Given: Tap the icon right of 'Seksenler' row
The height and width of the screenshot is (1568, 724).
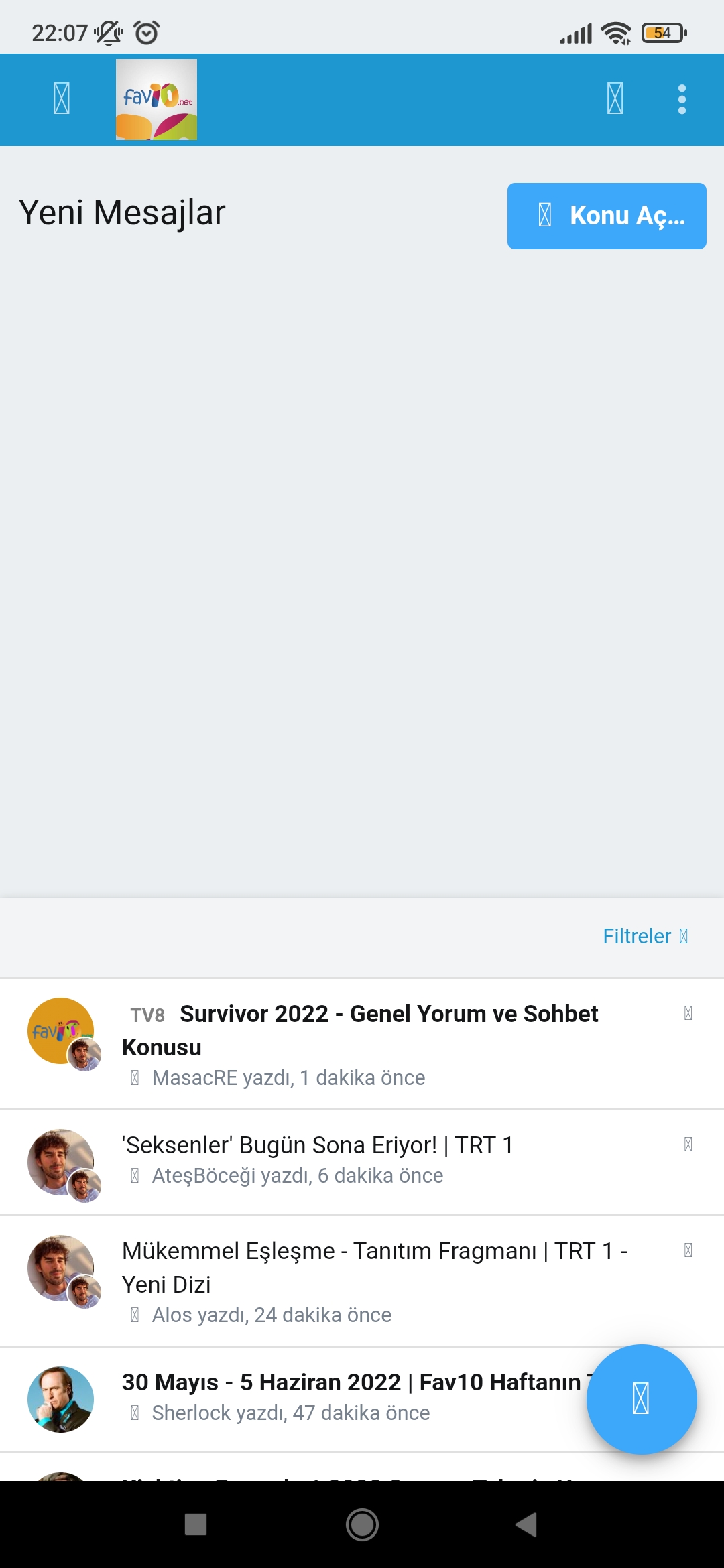Looking at the screenshot, I should click(x=688, y=1145).
